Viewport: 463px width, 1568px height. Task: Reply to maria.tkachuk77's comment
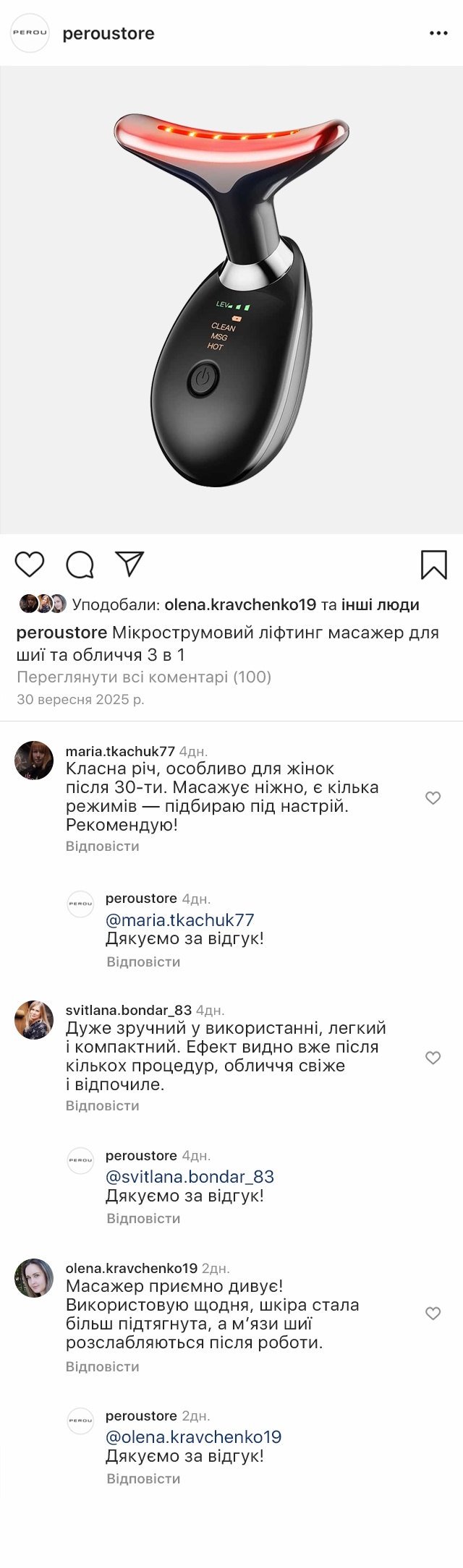tap(102, 846)
